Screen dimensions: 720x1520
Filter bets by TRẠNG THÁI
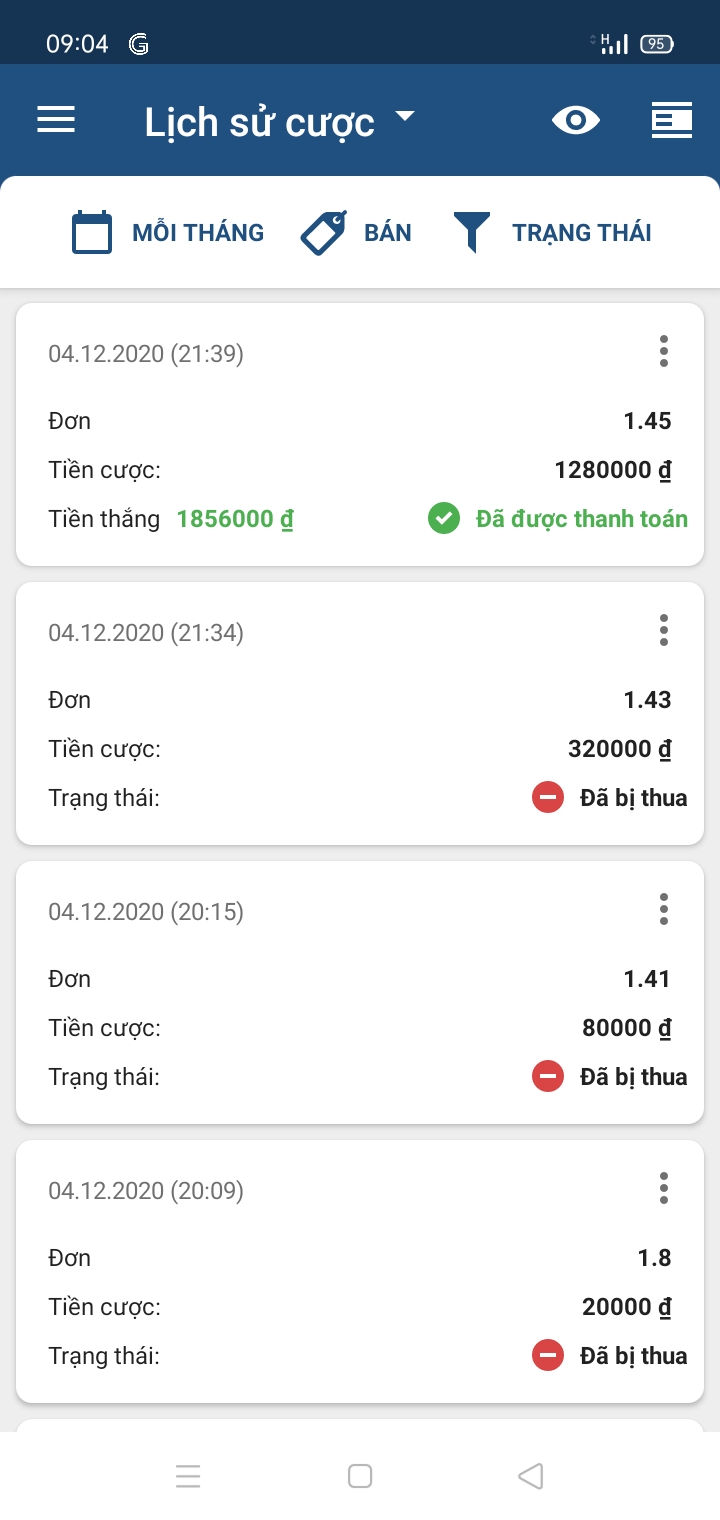(552, 233)
